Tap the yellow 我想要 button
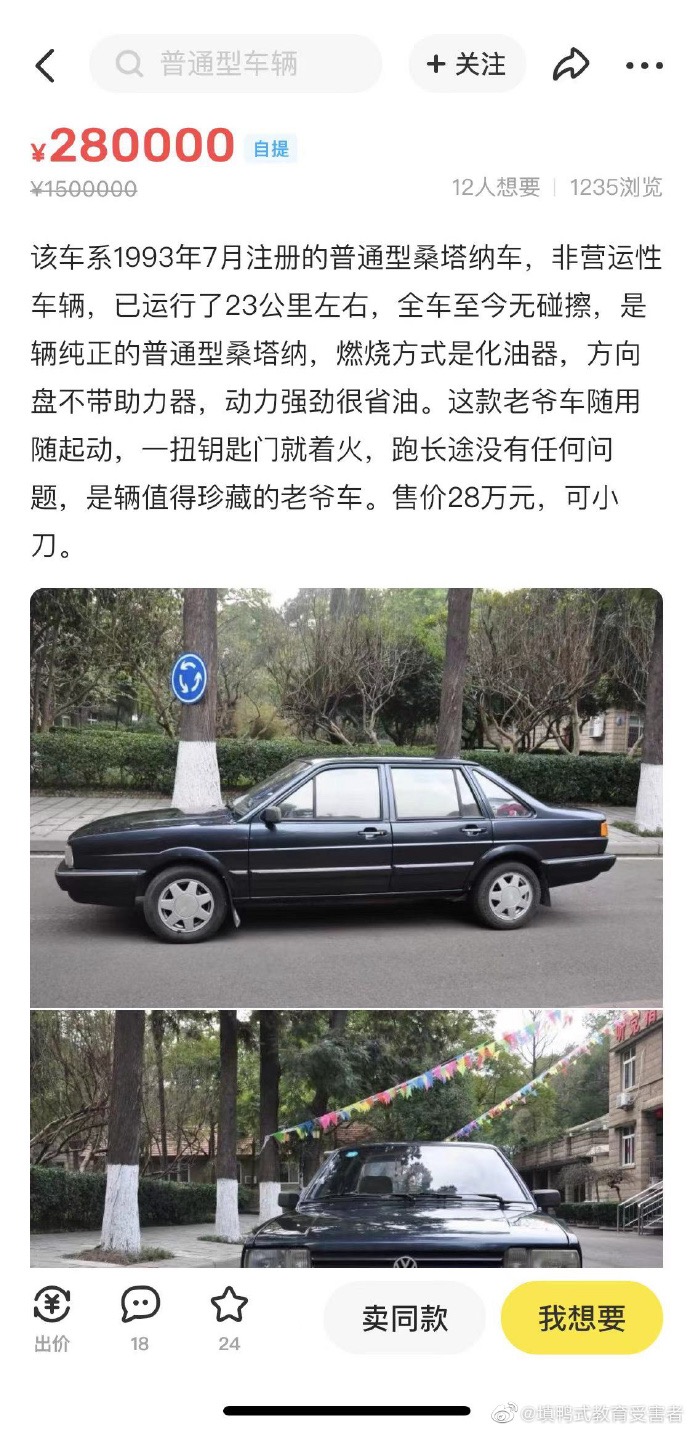Screen dimensions: 690x1430 pos(581,1318)
